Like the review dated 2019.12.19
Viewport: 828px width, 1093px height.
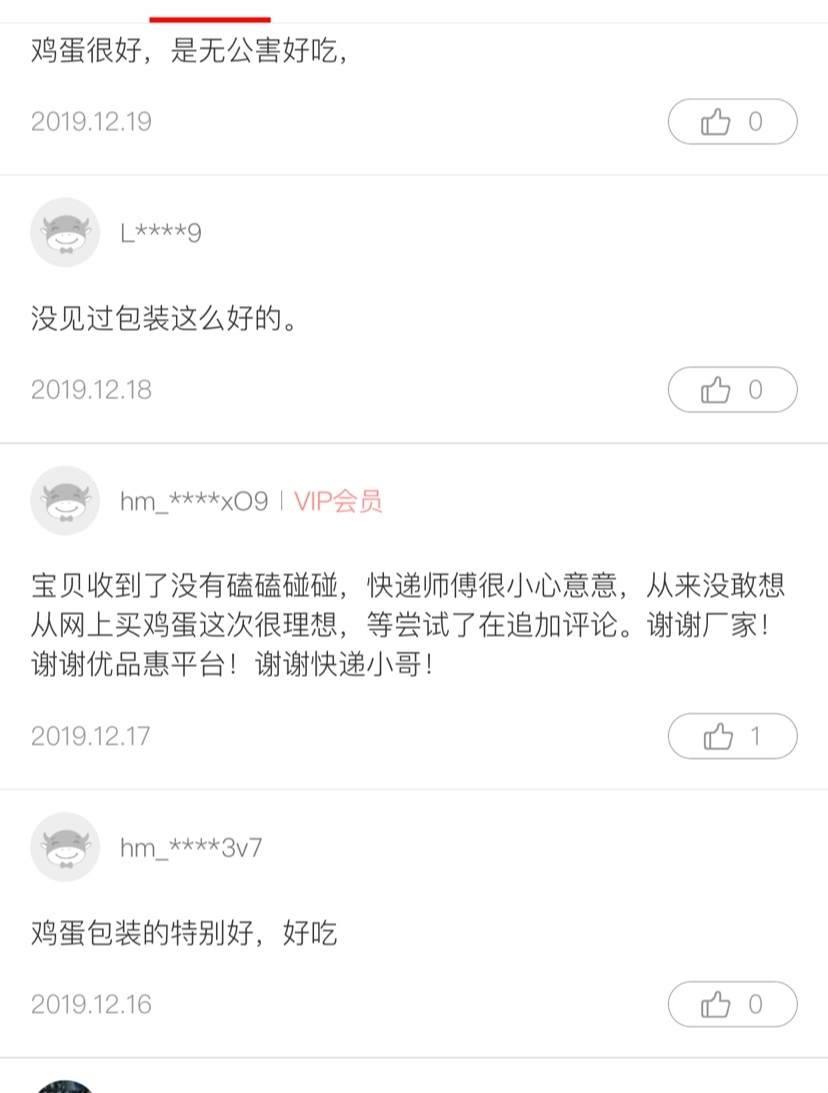[732, 122]
